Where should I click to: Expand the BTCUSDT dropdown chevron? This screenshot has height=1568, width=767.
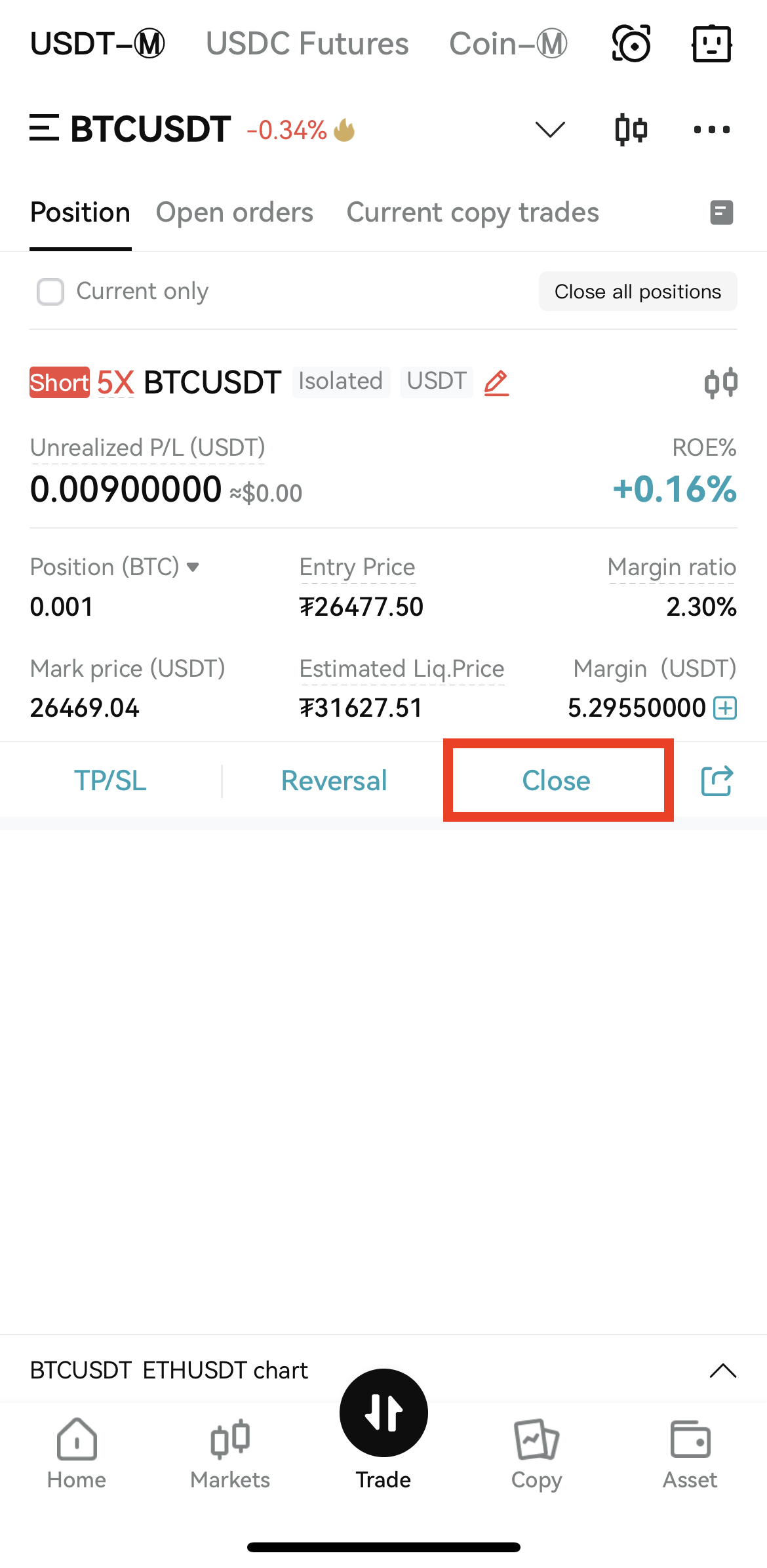coord(550,129)
